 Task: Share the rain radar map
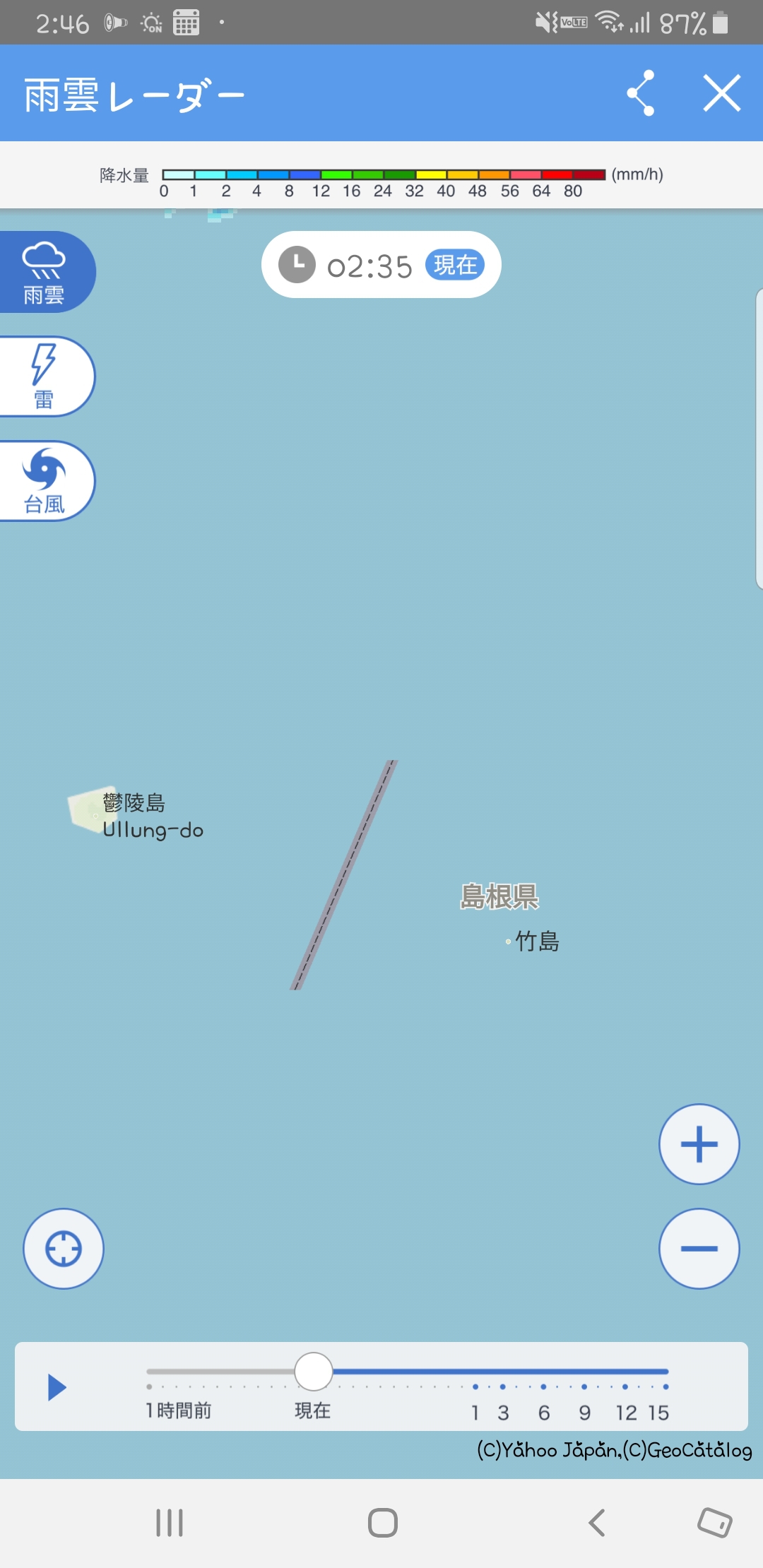tap(641, 93)
